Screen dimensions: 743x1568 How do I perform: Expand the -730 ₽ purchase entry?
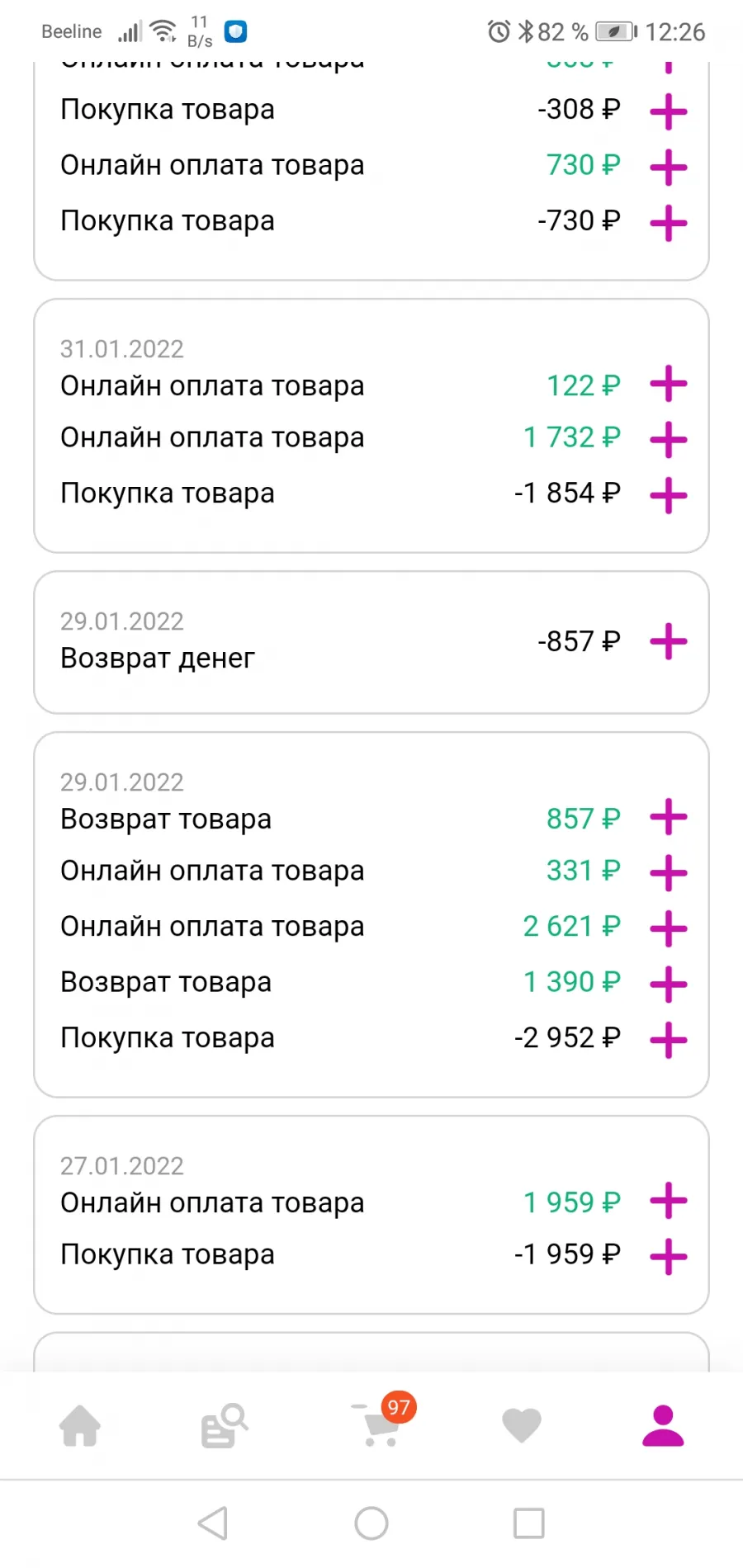pos(669,223)
